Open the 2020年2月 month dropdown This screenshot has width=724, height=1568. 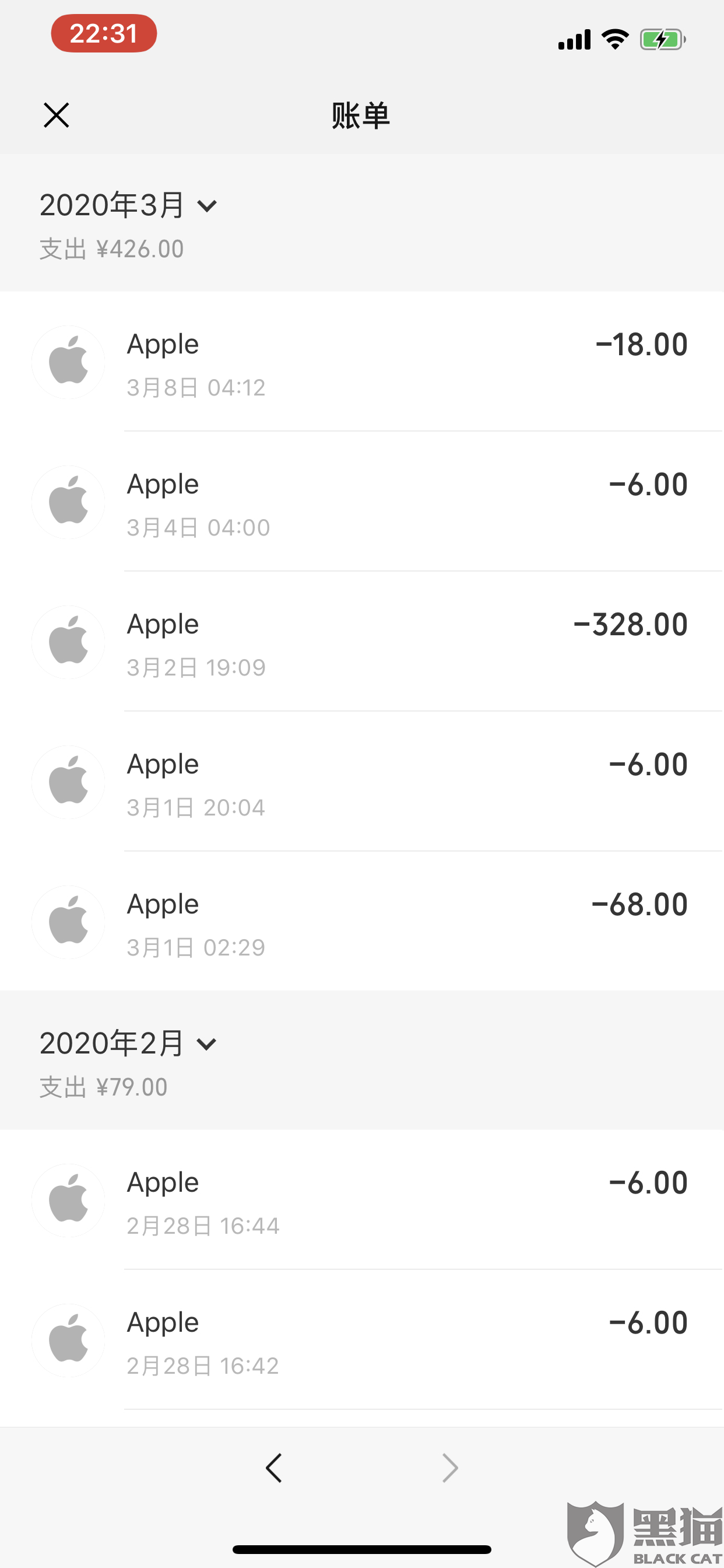coord(128,1044)
